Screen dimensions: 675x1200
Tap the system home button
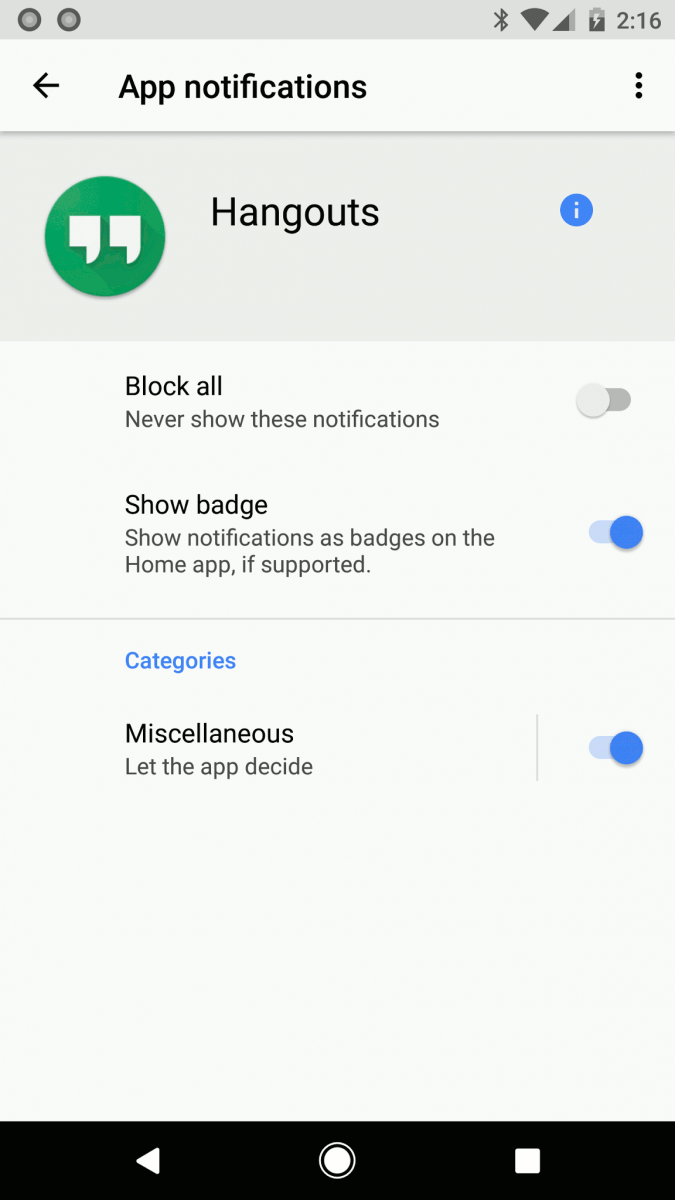click(x=337, y=1160)
